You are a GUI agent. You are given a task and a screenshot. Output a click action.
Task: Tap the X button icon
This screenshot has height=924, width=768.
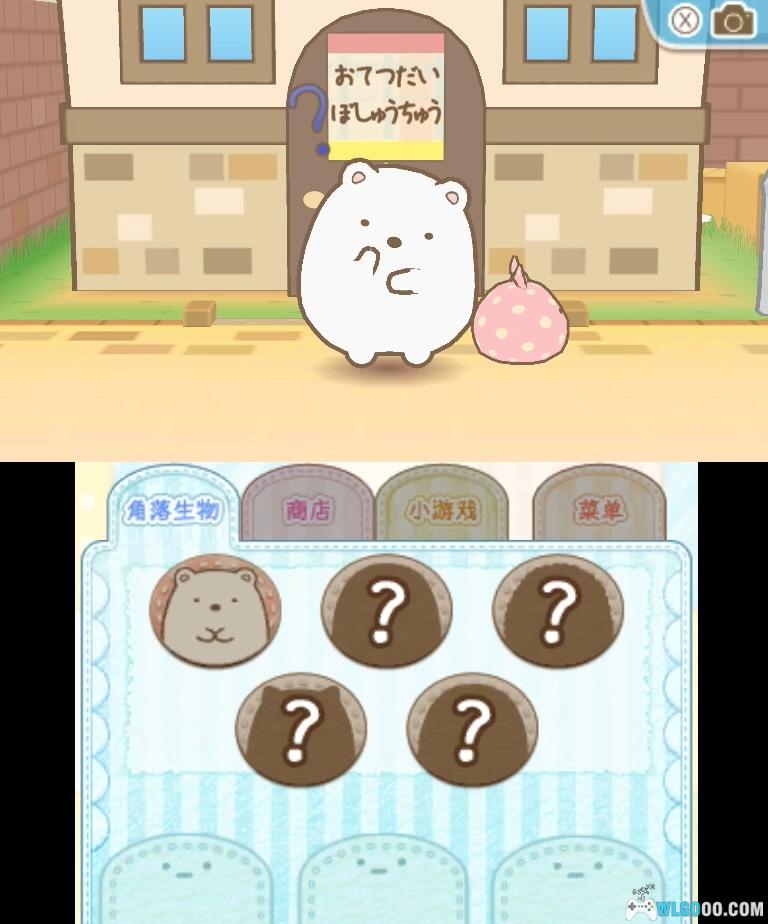pyautogui.click(x=685, y=20)
